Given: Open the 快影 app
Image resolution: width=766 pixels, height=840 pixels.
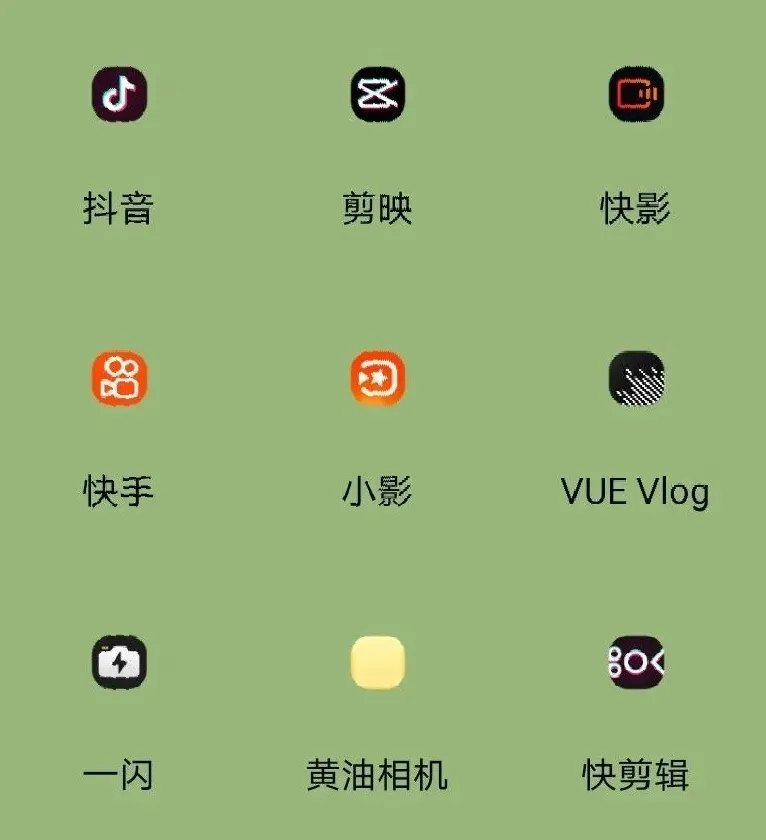Looking at the screenshot, I should tap(636, 95).
